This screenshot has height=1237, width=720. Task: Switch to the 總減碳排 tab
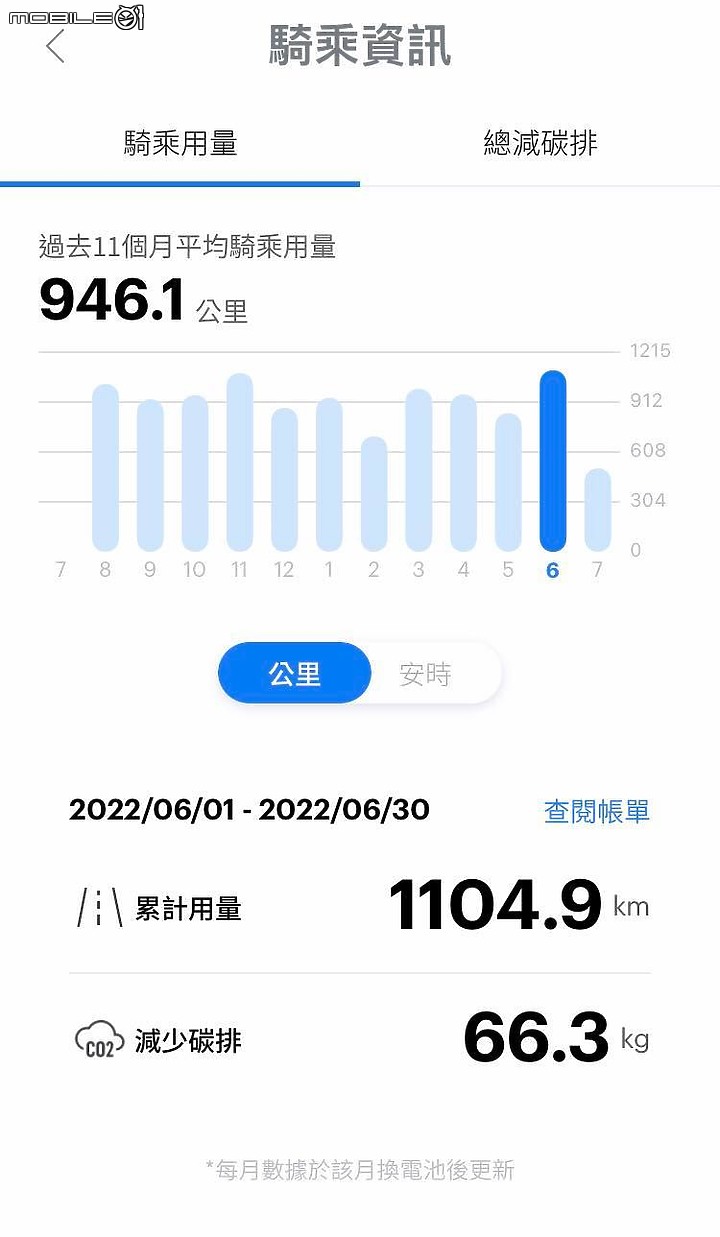[540, 143]
